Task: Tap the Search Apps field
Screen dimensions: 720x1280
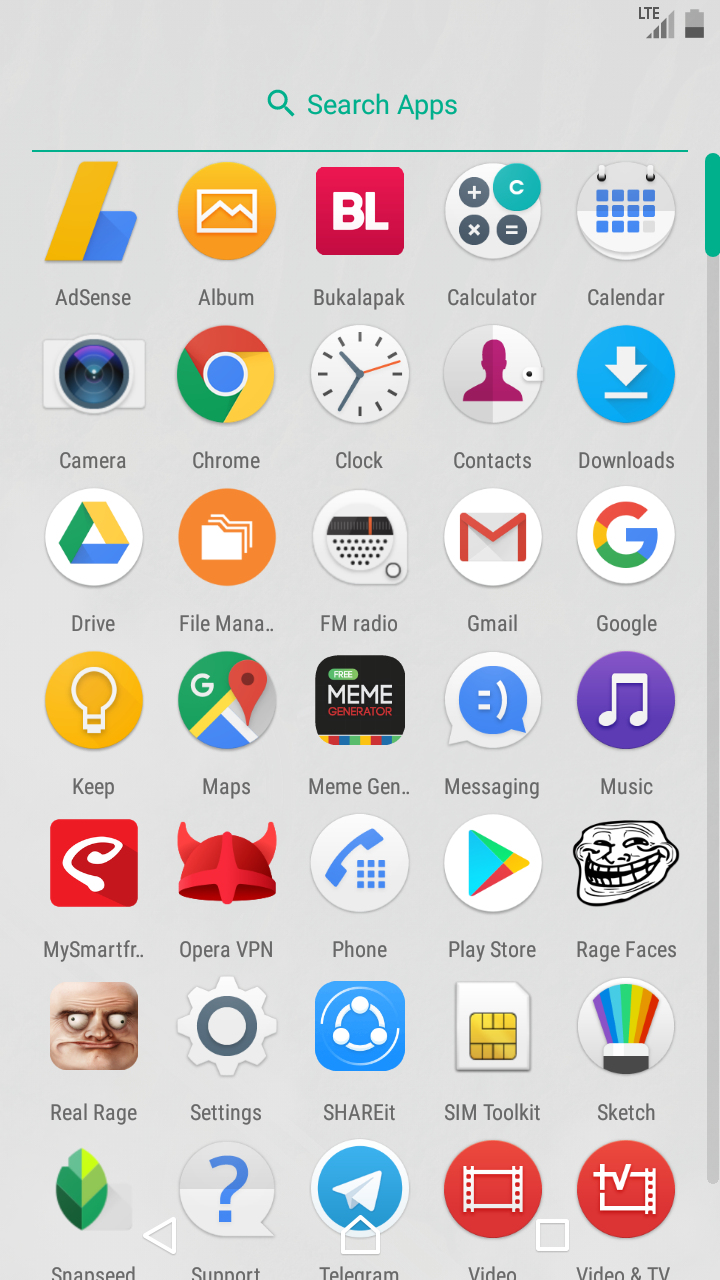Action: pos(360,104)
